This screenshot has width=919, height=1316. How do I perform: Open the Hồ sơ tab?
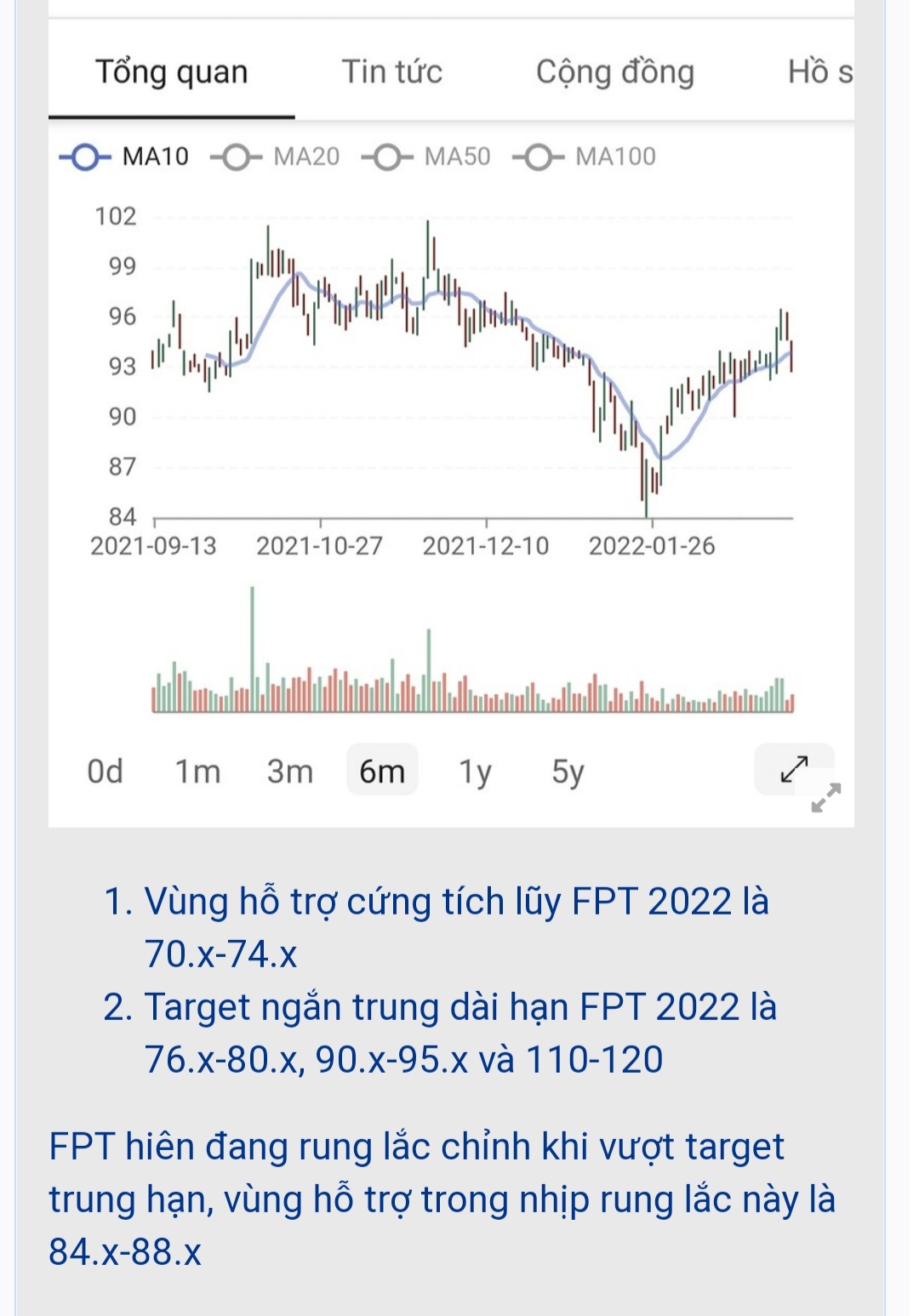[819, 72]
